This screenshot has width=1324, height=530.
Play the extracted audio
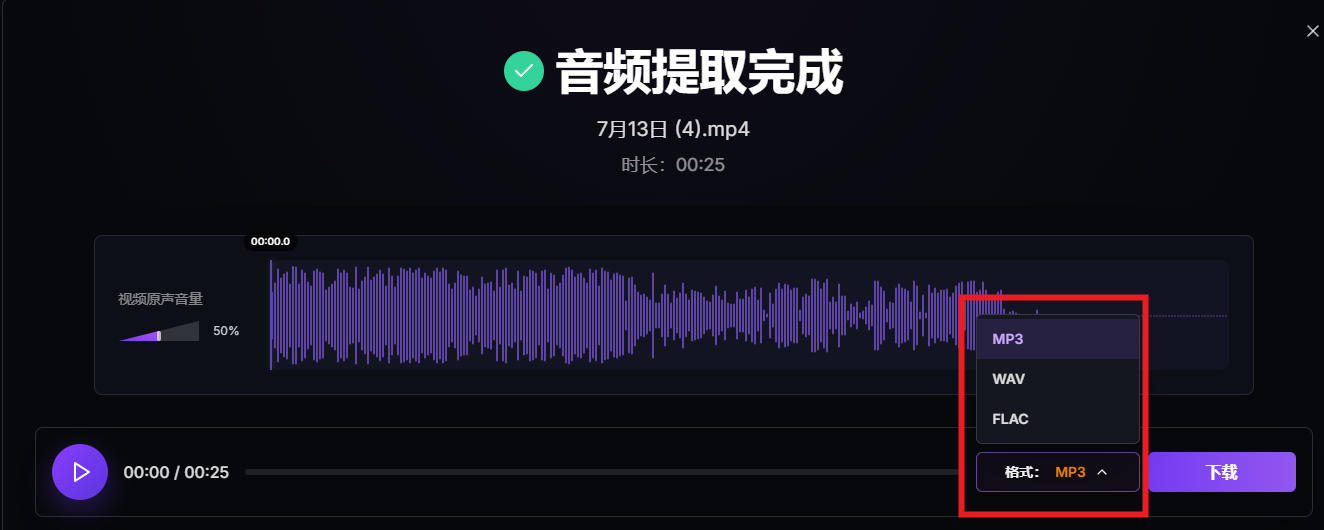80,472
